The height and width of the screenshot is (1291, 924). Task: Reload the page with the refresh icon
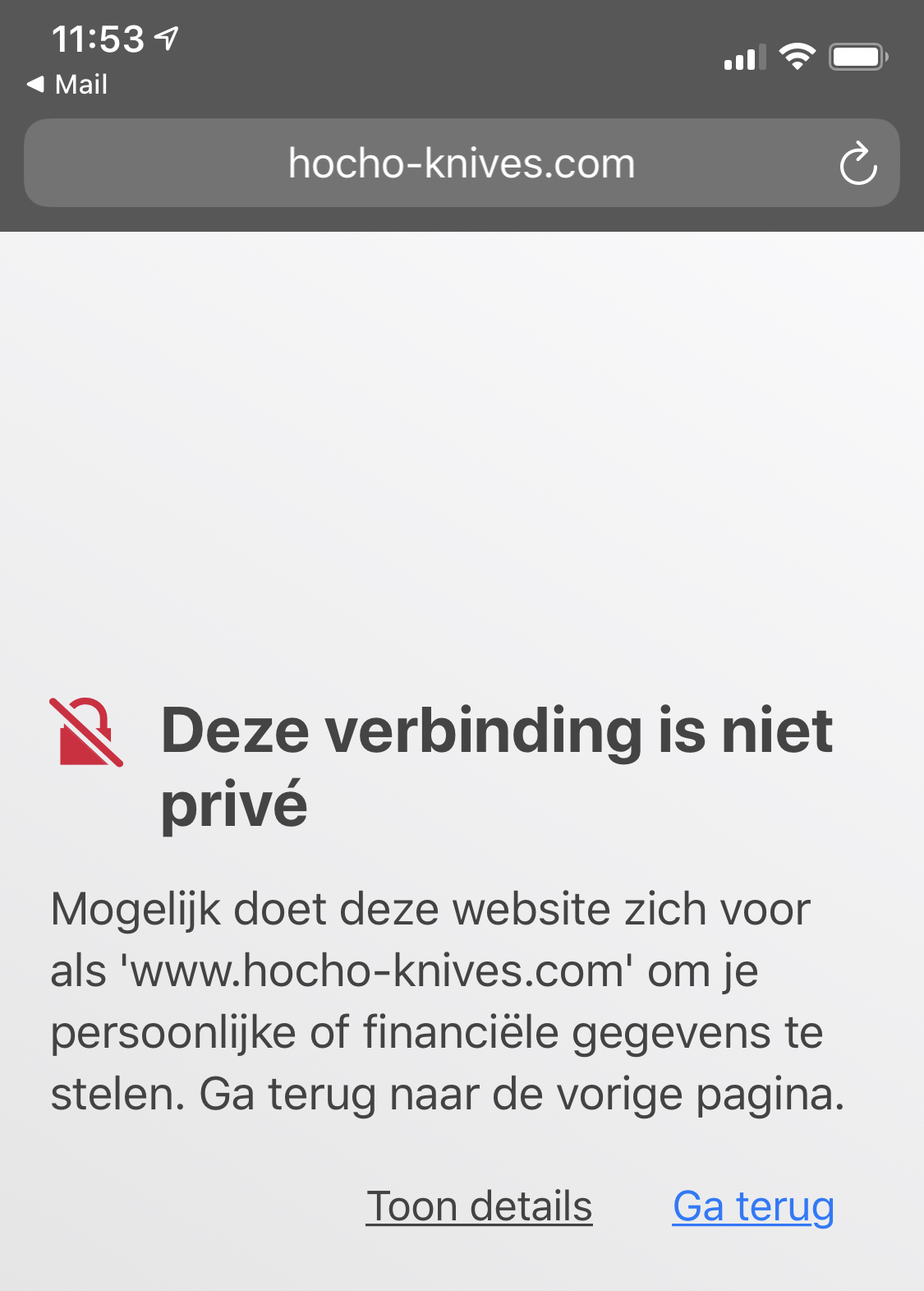858,164
